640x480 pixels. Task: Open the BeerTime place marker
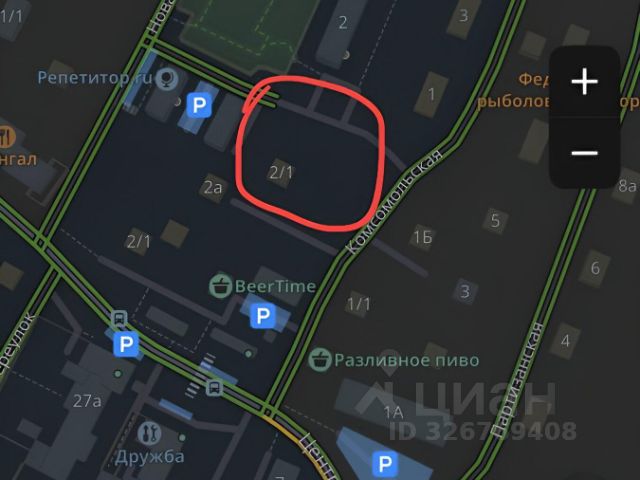tap(221, 287)
